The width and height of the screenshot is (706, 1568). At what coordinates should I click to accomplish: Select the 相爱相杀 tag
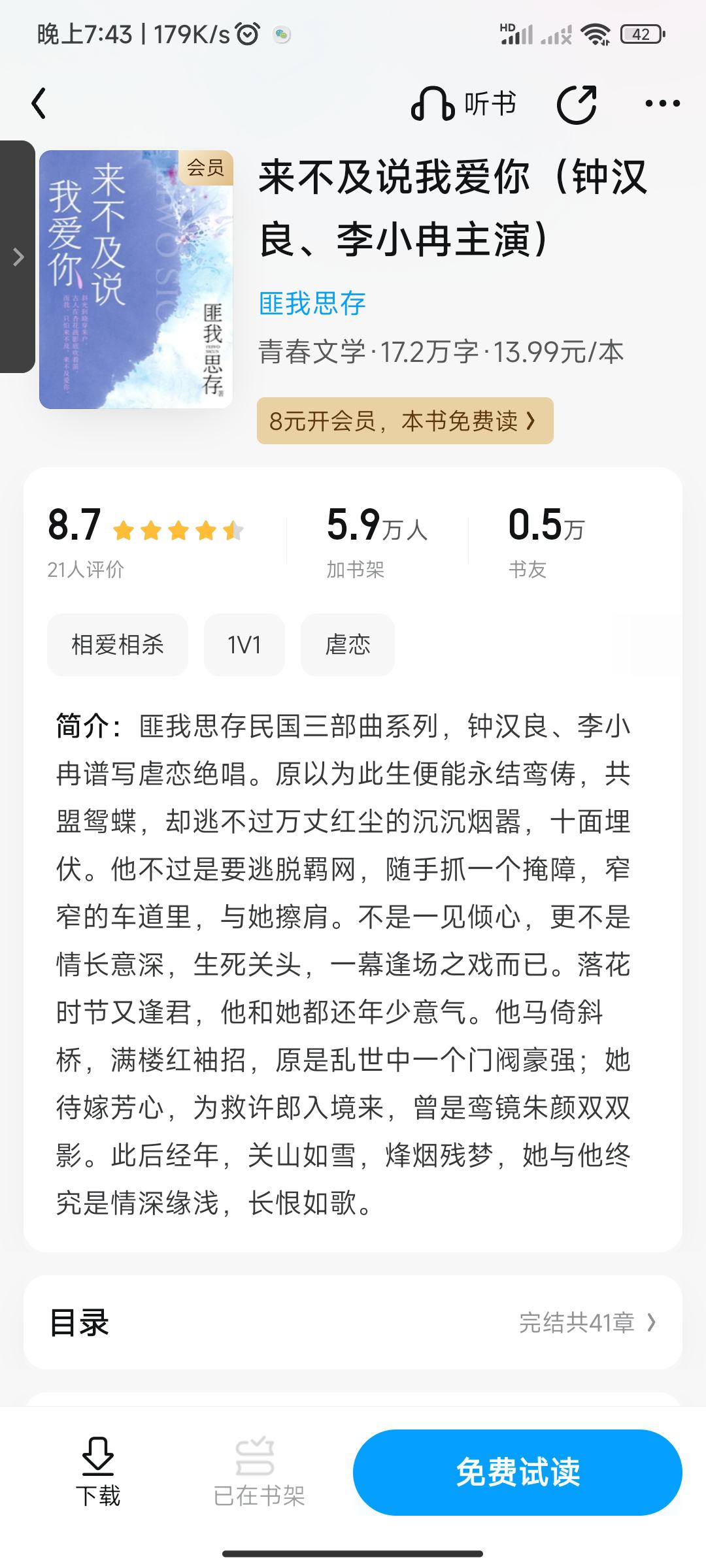118,645
